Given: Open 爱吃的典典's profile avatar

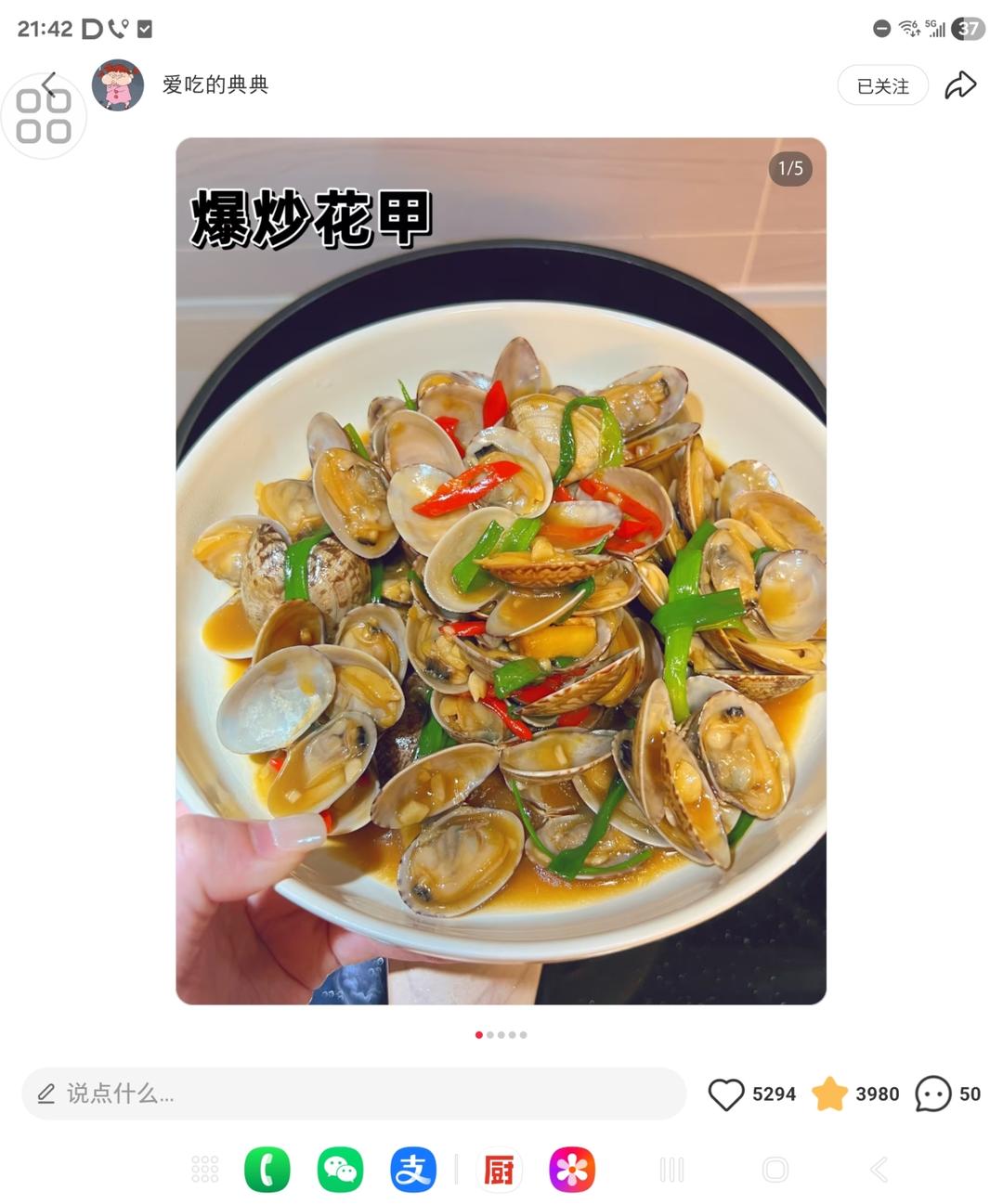Looking at the screenshot, I should click(x=118, y=85).
